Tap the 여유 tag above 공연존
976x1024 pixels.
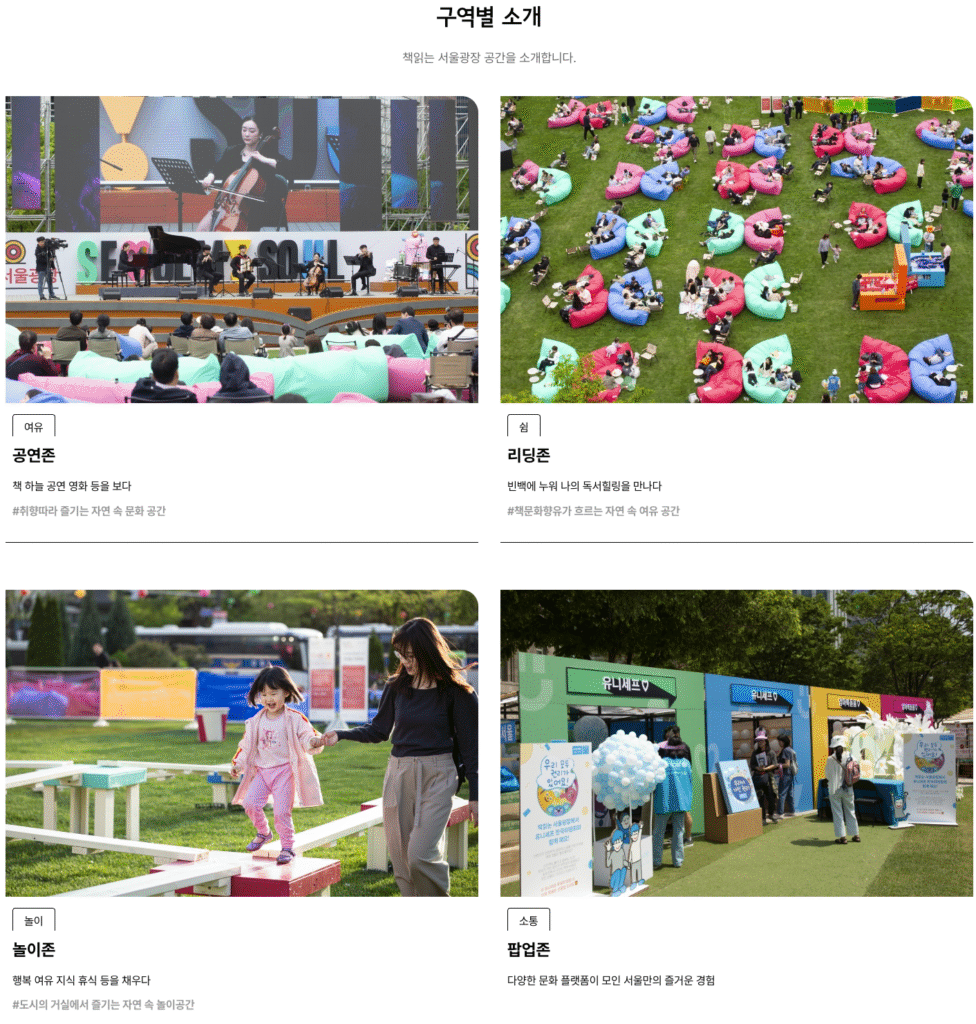[x=34, y=427]
